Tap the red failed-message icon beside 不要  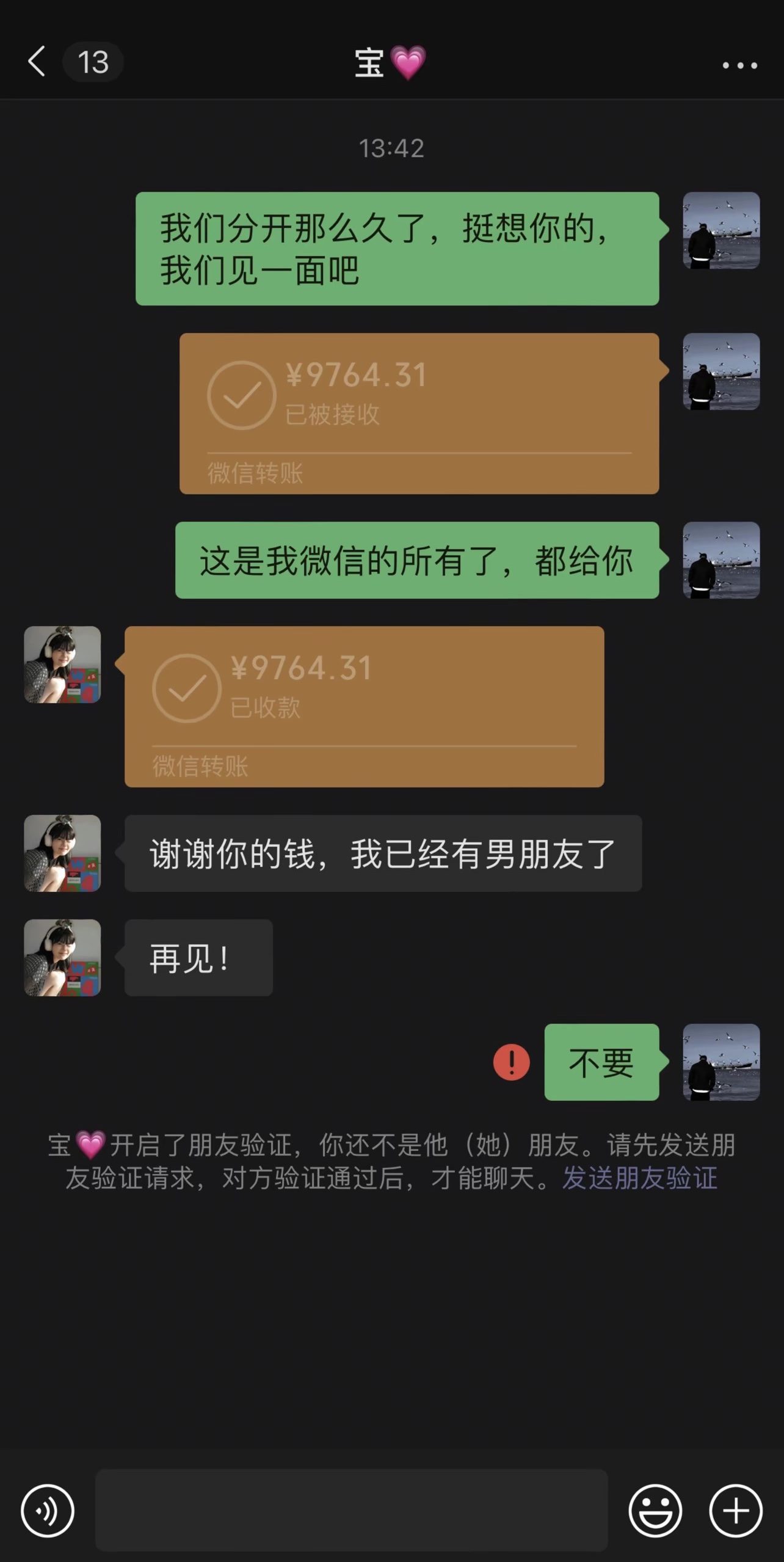point(511,1062)
